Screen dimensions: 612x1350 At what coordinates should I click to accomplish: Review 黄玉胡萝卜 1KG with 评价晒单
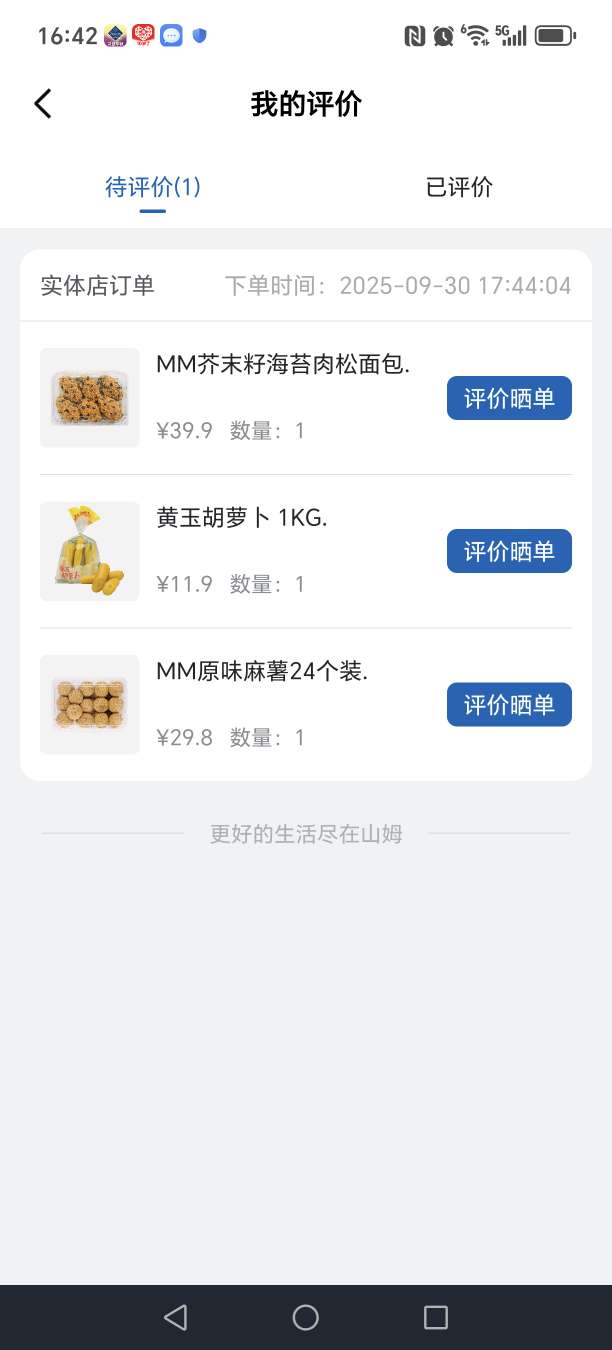click(x=509, y=551)
